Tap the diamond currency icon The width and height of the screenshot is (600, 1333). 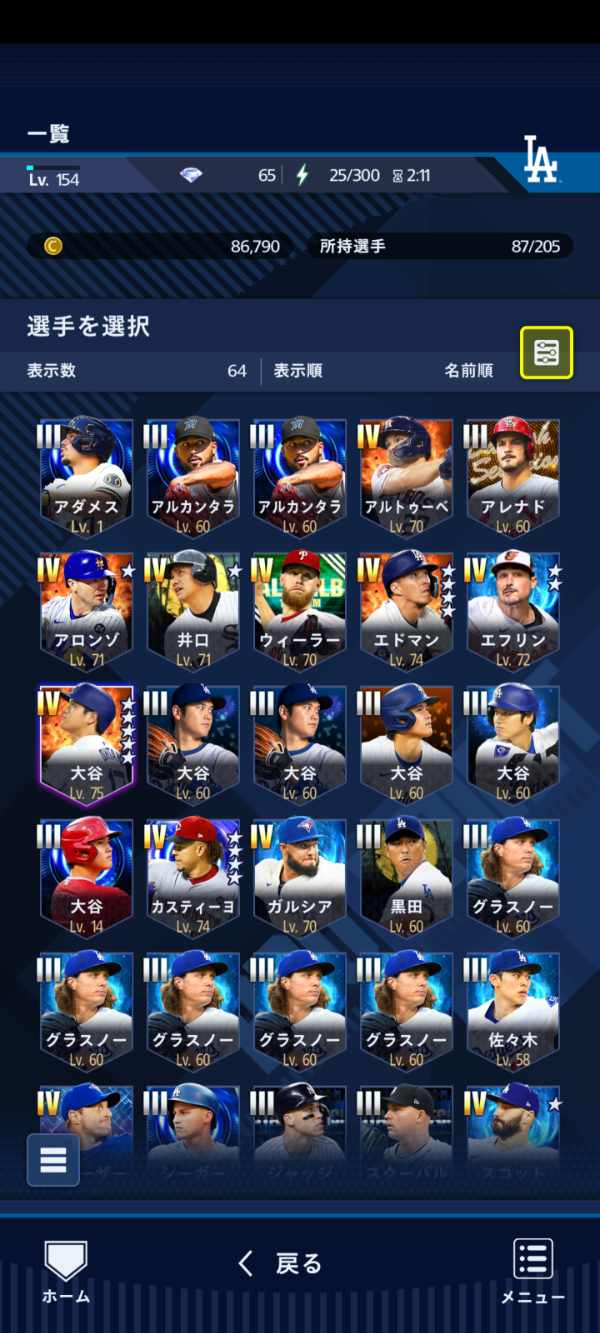(x=191, y=175)
